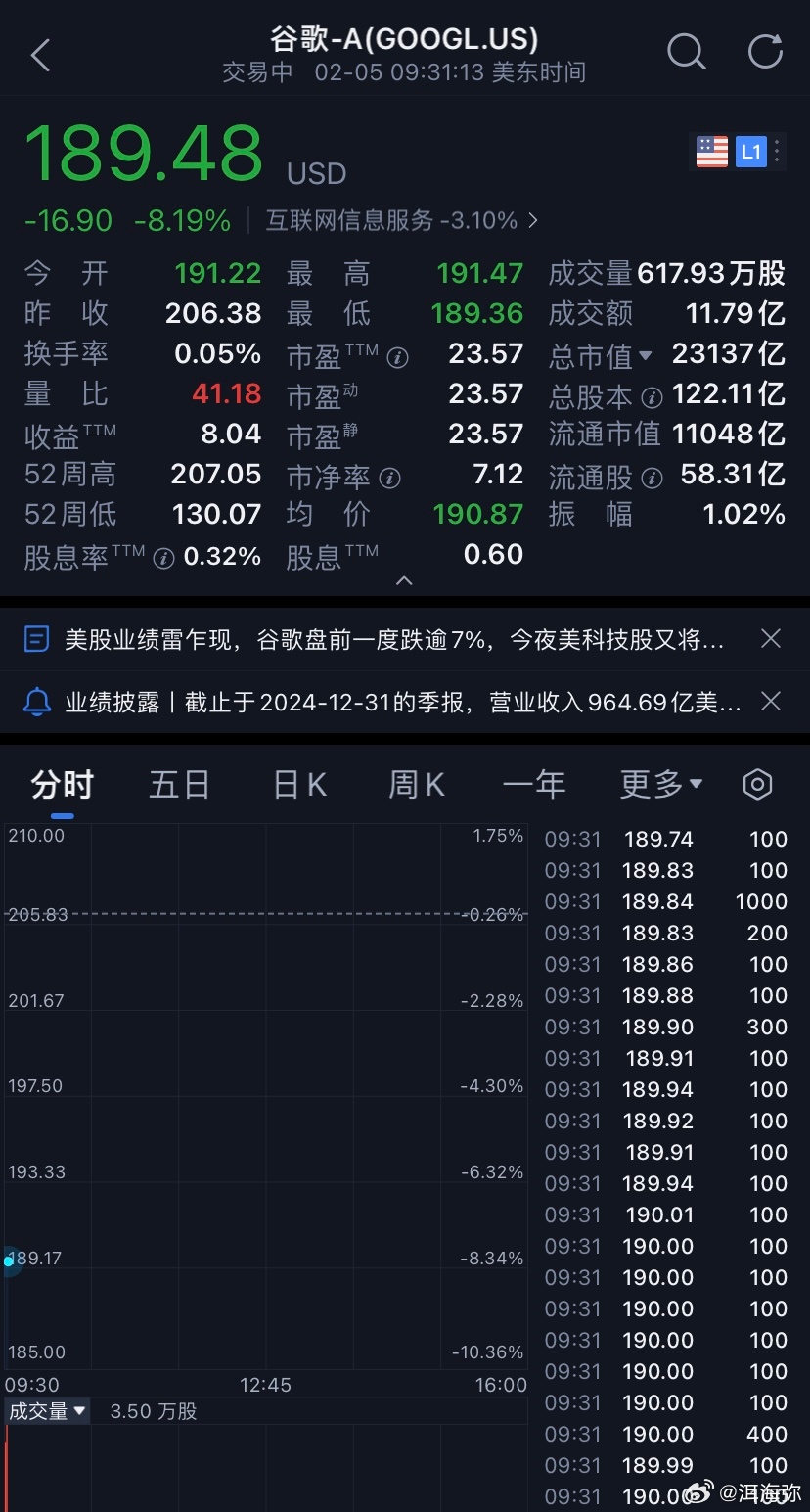Switch to the 日K chart tab
This screenshot has height=1512, width=810.
(x=299, y=785)
